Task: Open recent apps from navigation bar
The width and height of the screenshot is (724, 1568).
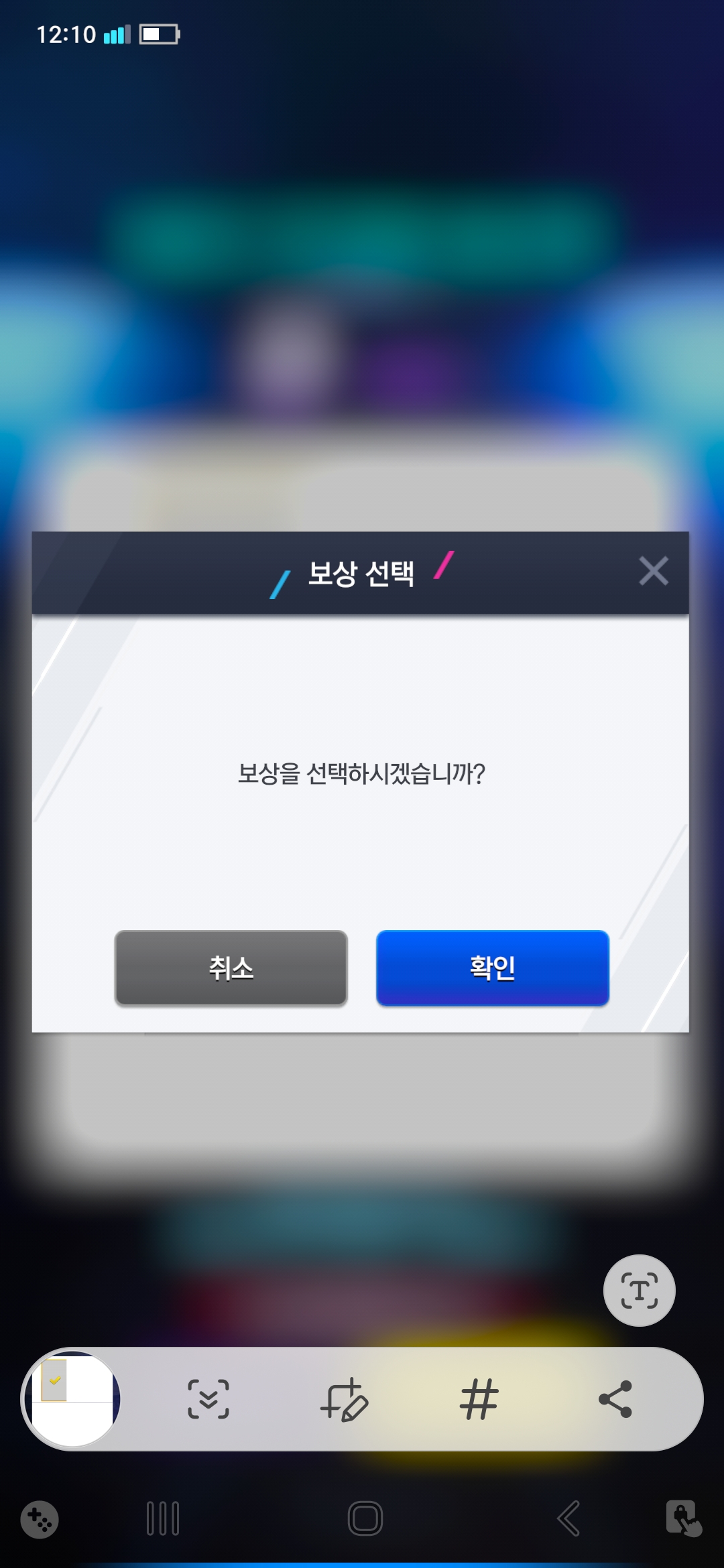Action: [163, 1518]
